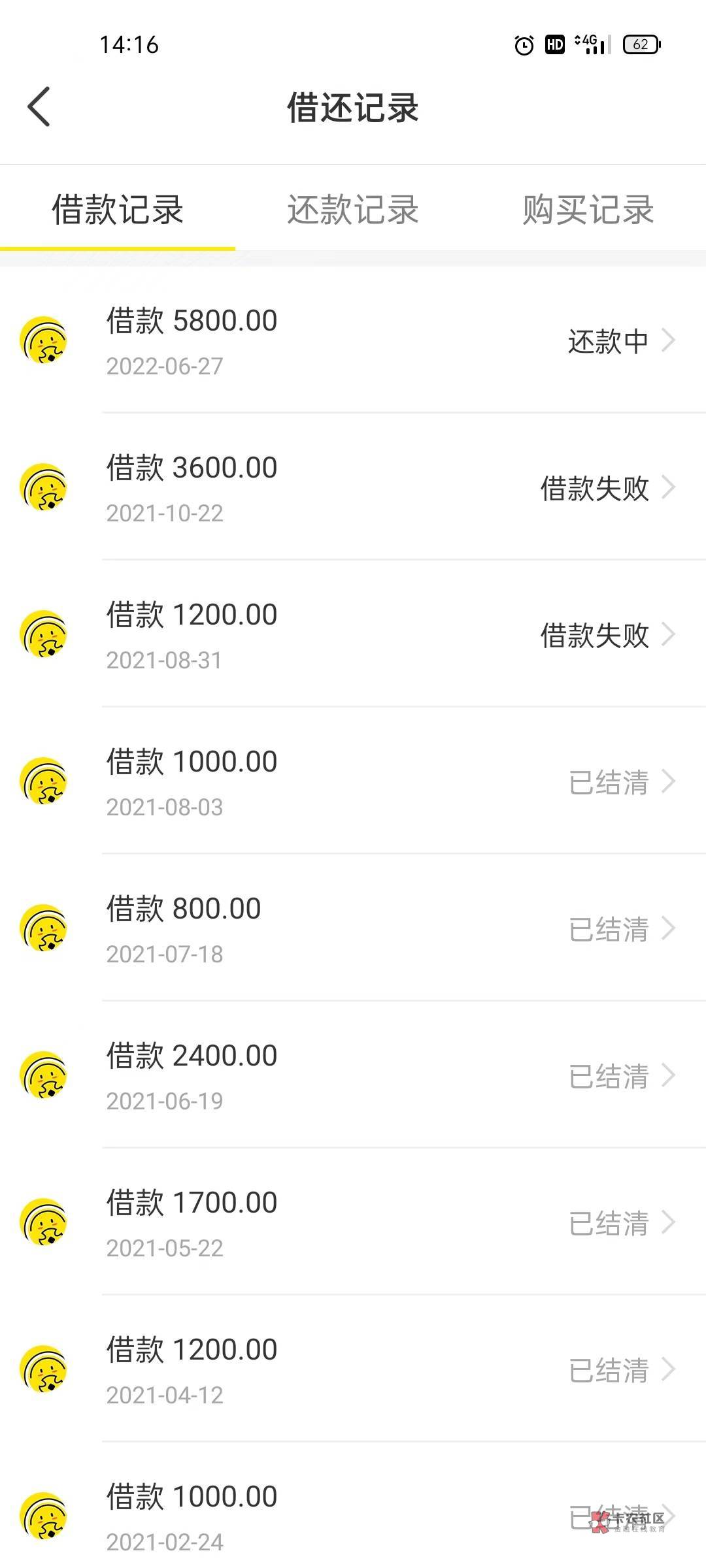Open the failed 1200.00 loan from 2021-08-31
The height and width of the screenshot is (1568, 706).
tap(353, 635)
